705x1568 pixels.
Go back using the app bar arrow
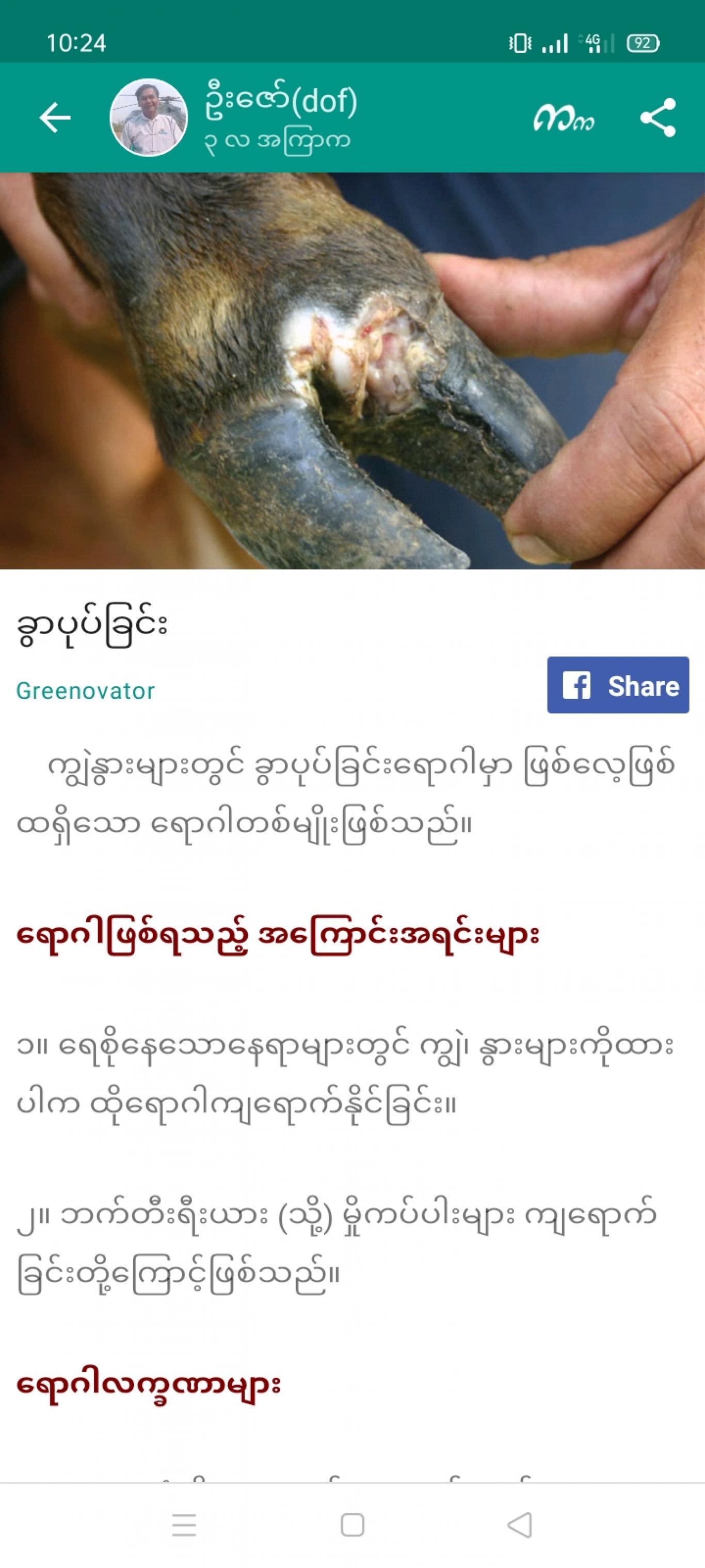pyautogui.click(x=55, y=117)
